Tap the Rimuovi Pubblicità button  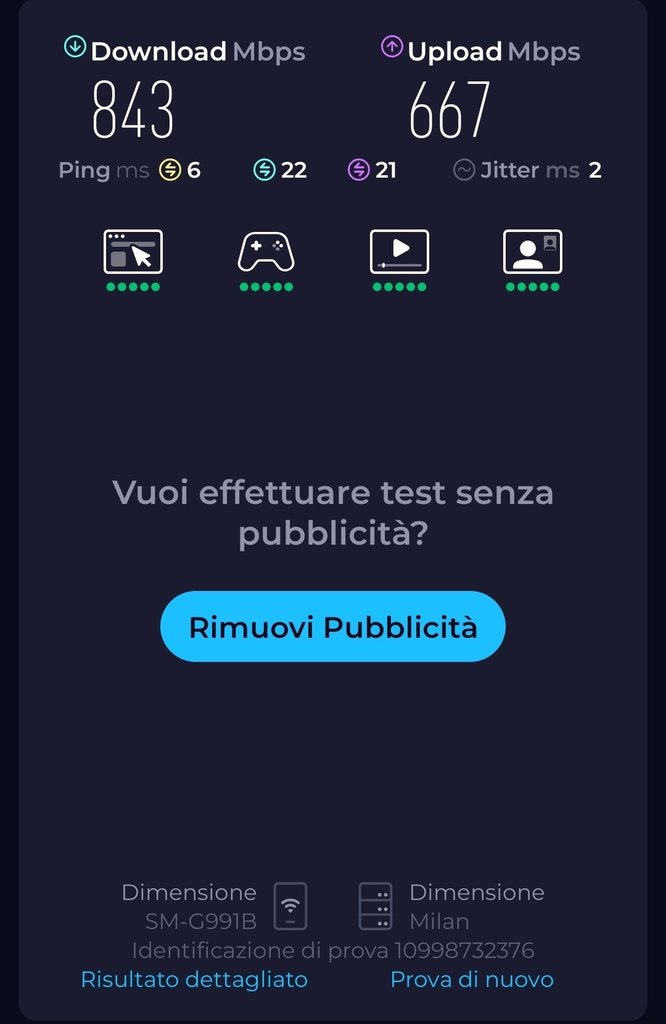(x=332, y=627)
